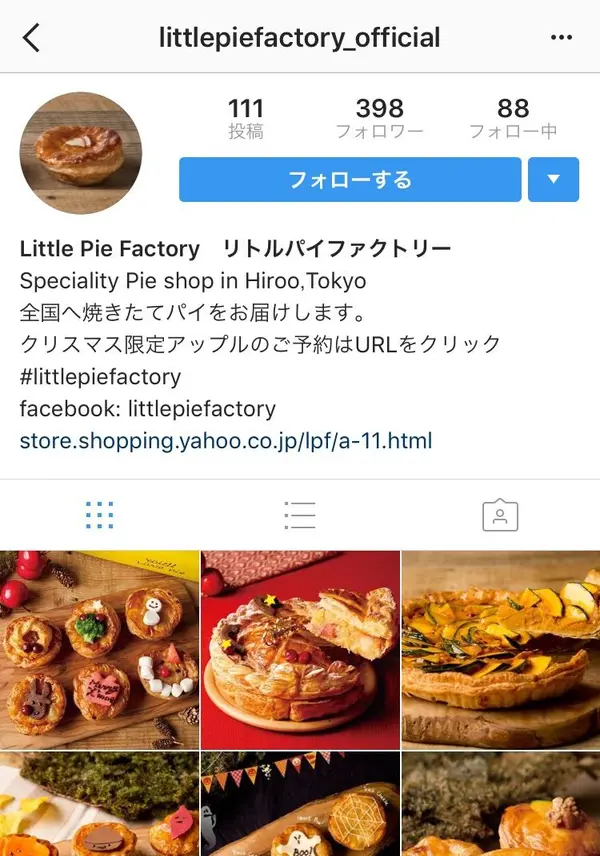Viewport: 600px width, 856px height.
Task: Open the post with decorated mini pies
Action: 99,650
